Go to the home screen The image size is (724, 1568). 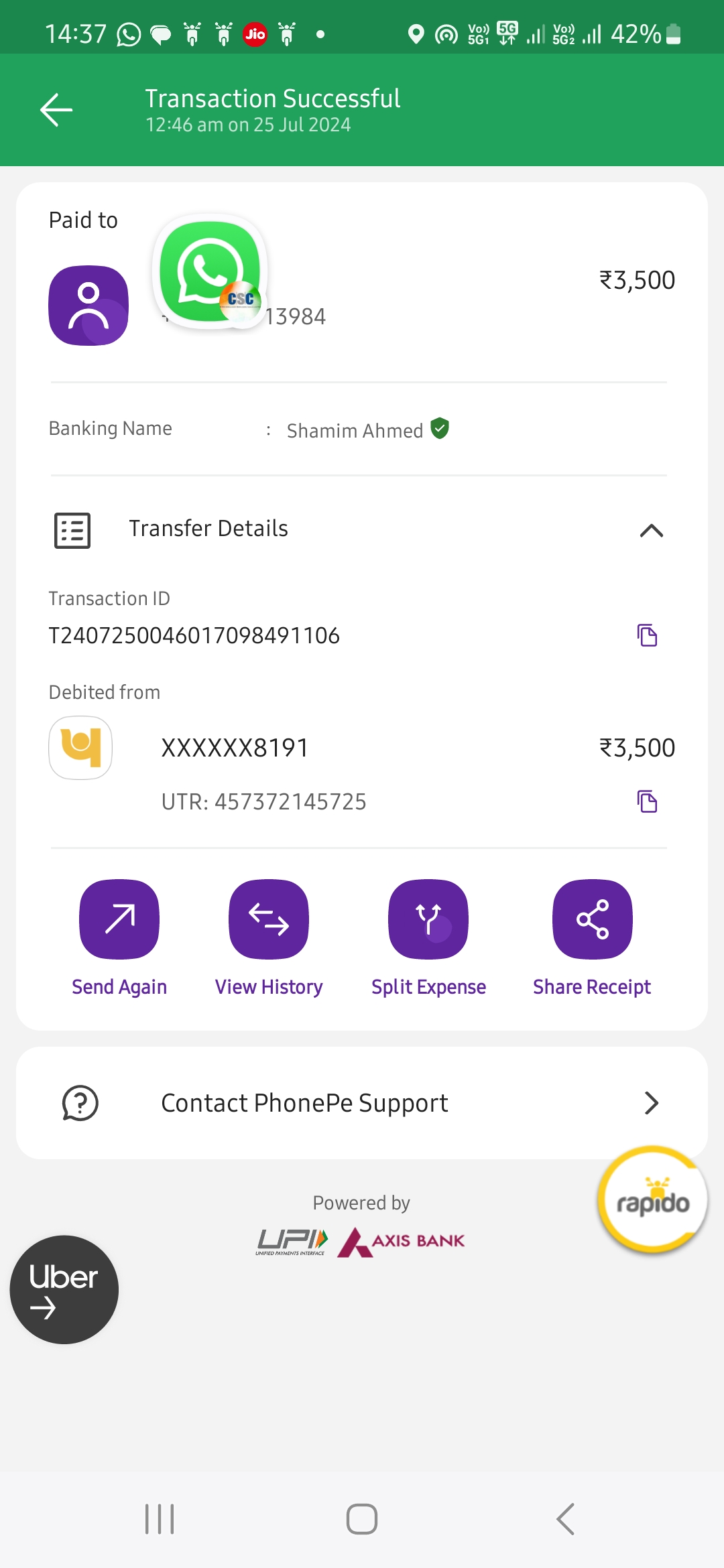click(x=362, y=1519)
